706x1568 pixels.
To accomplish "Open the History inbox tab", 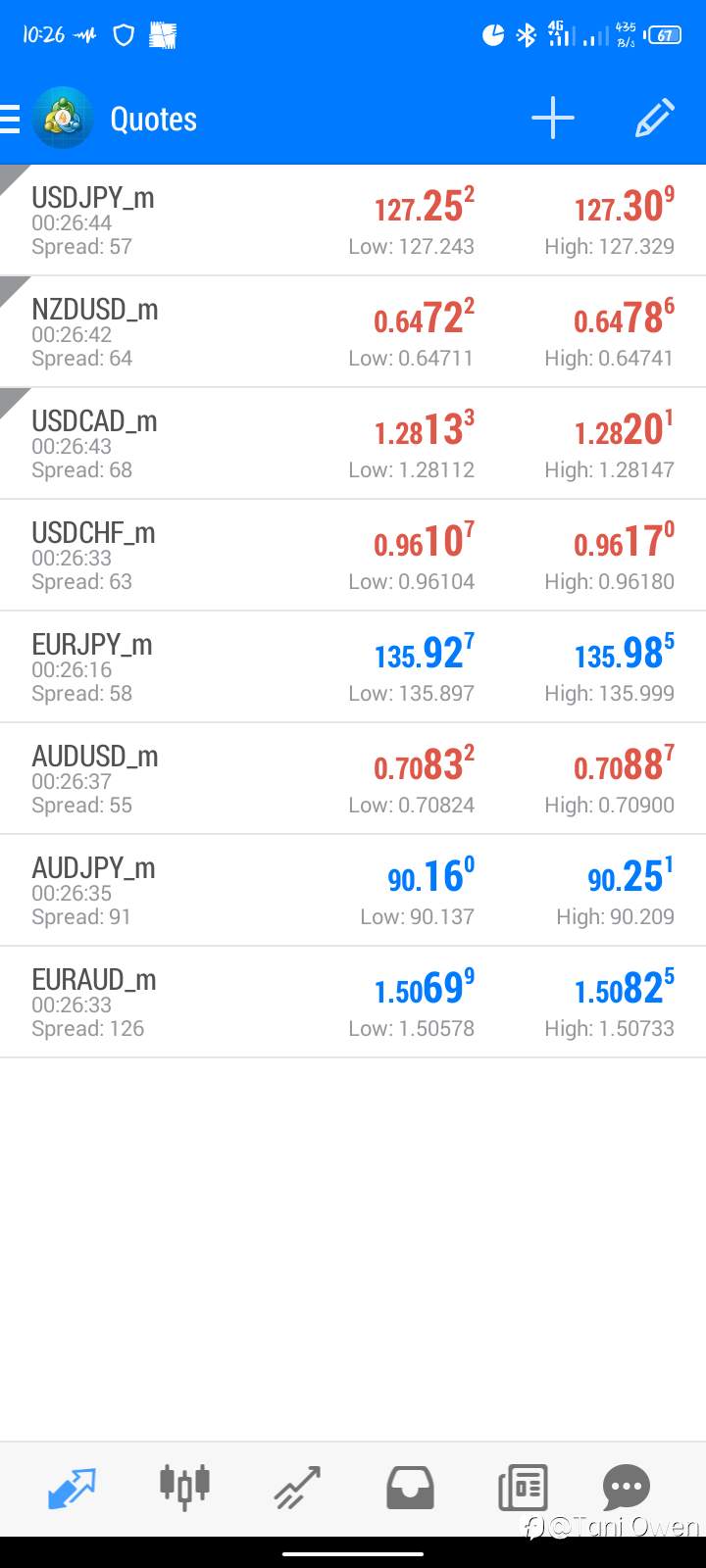I will [x=410, y=1489].
